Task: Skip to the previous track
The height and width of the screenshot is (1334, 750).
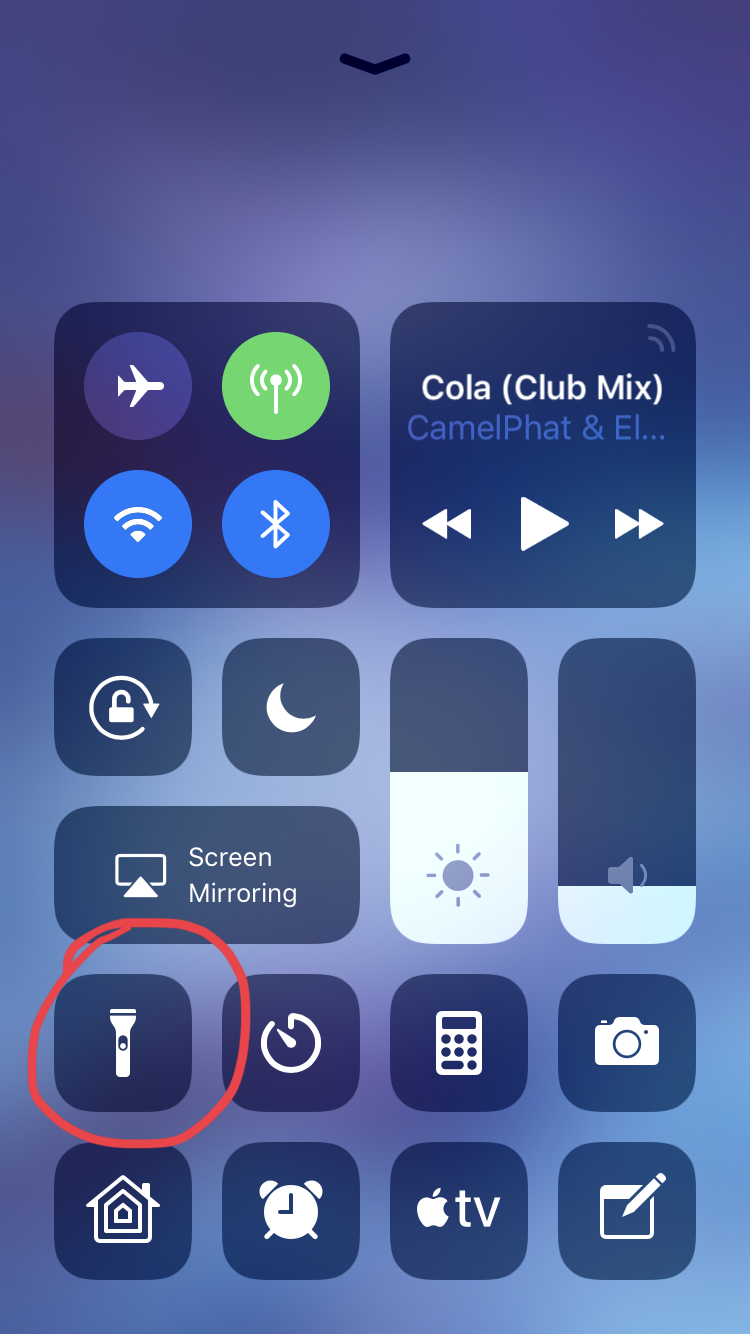Action: (x=446, y=523)
